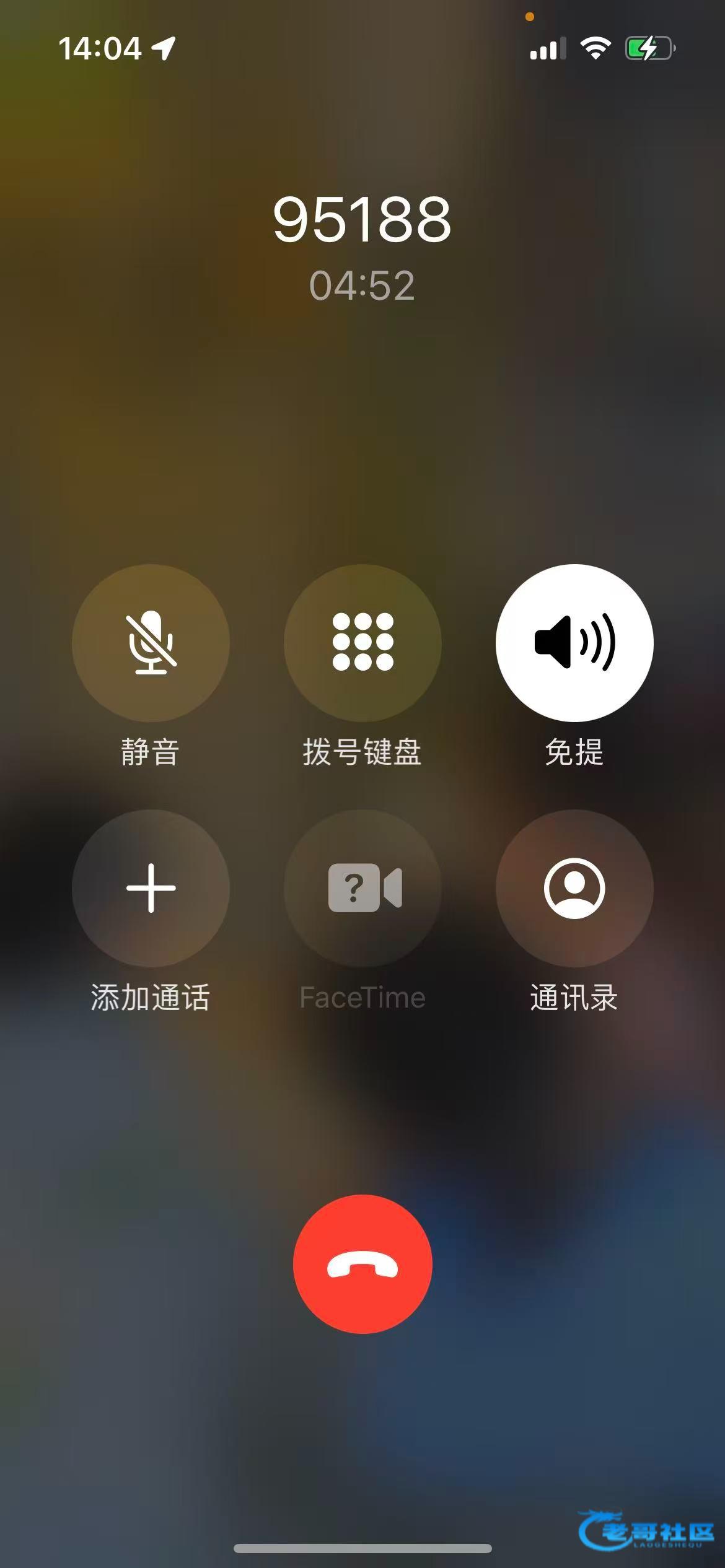Mute the call with 静音 button

[x=151, y=643]
